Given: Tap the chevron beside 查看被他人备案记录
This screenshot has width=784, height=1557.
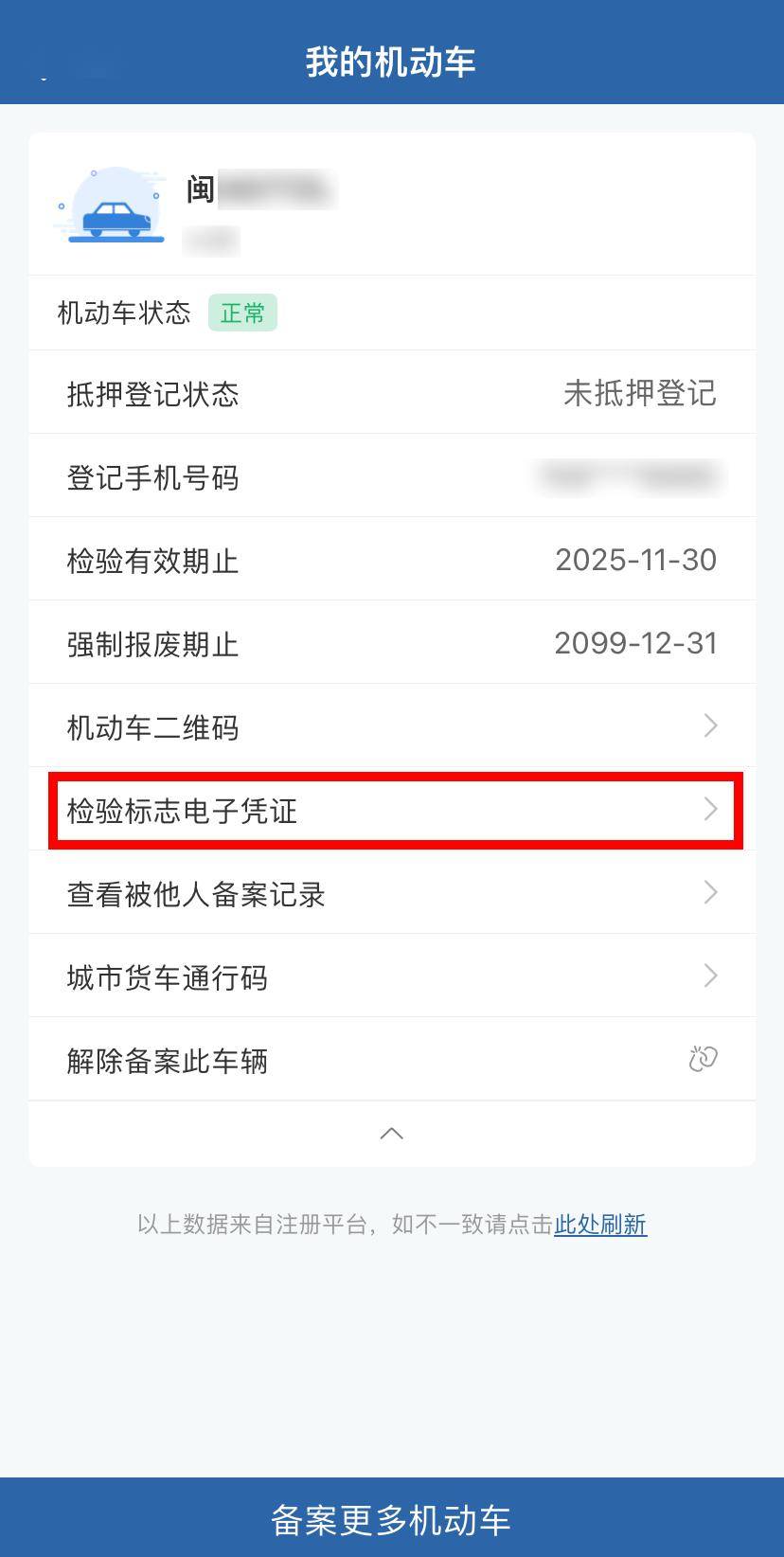Looking at the screenshot, I should coord(711,893).
